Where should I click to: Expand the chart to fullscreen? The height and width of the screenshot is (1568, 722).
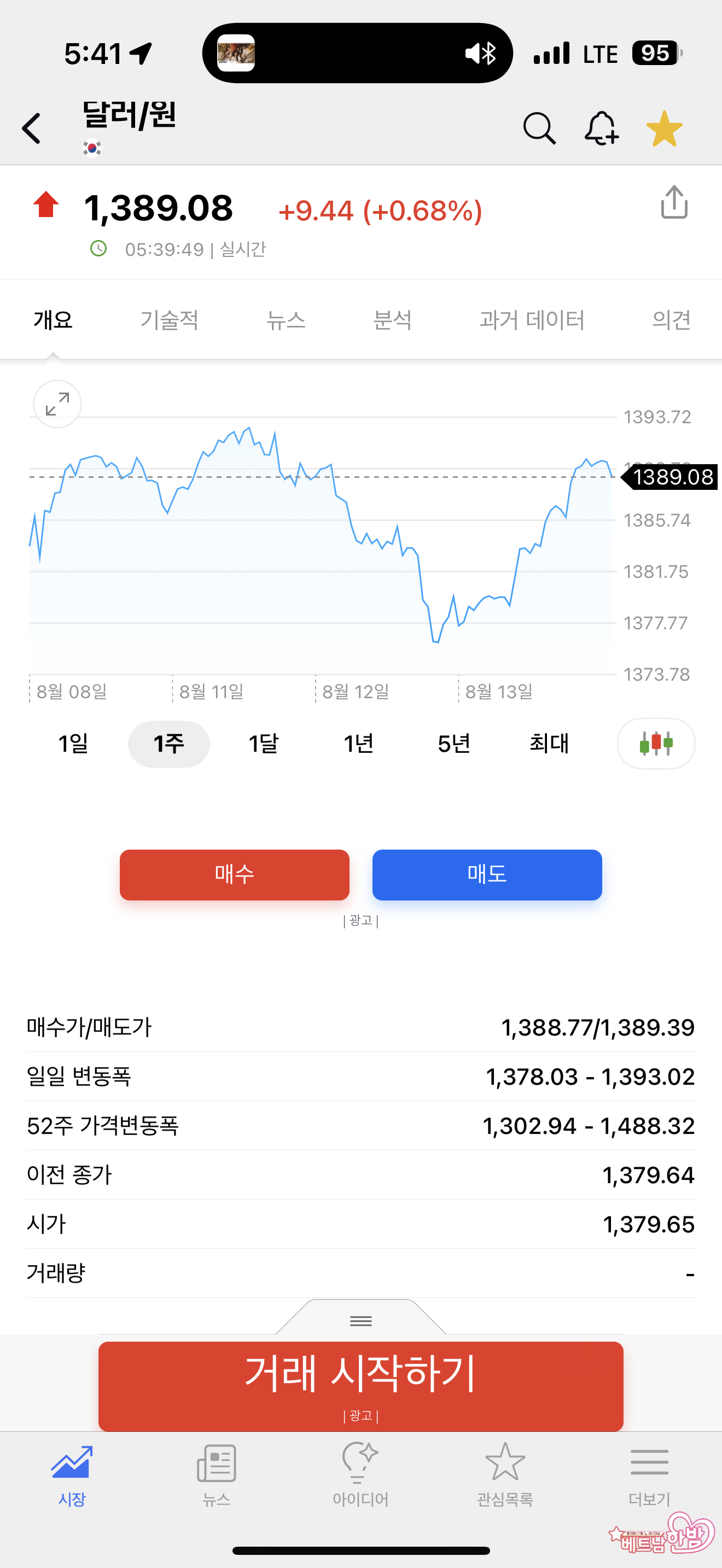[57, 404]
